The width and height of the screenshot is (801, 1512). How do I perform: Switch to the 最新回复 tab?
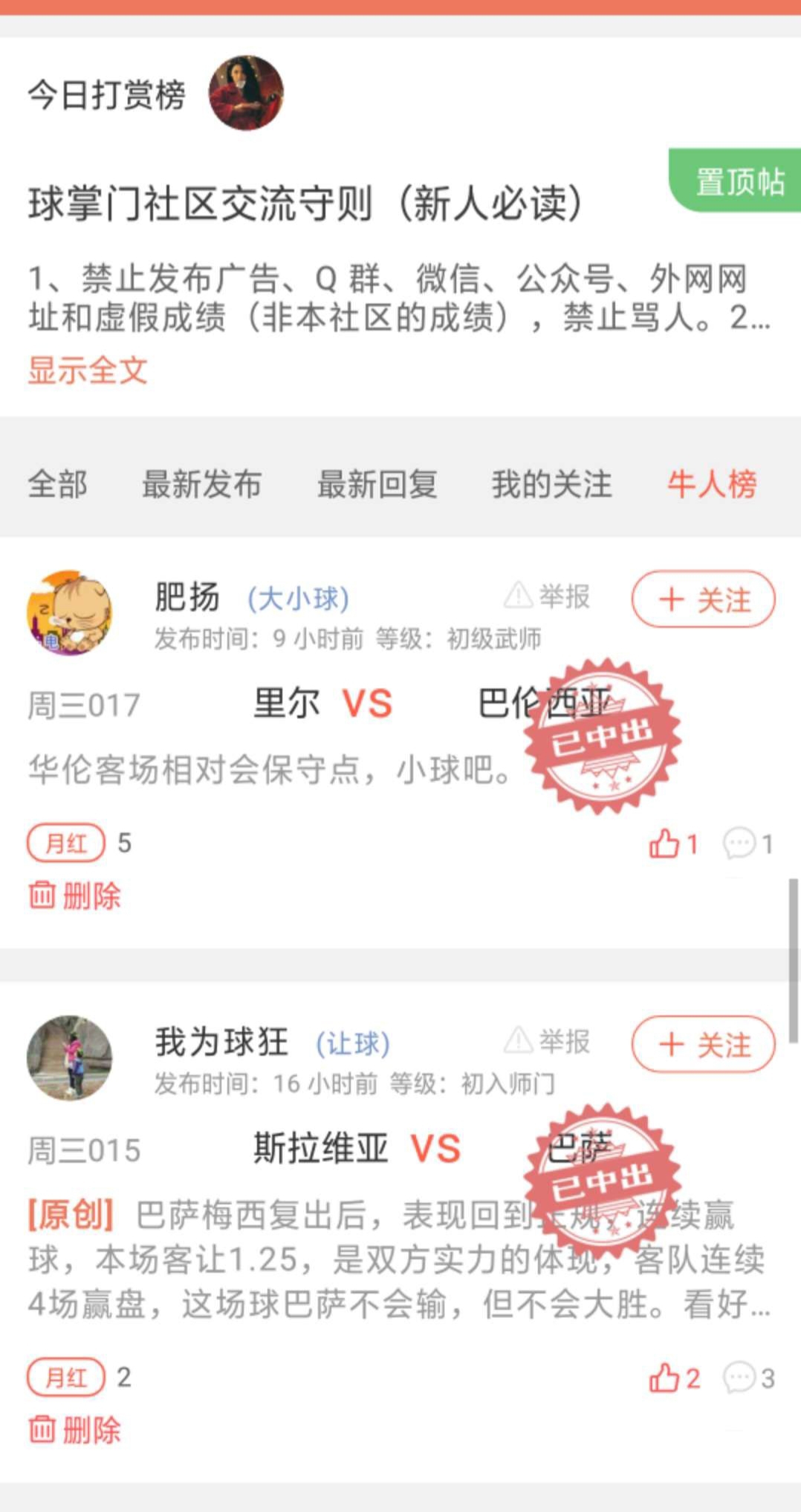coord(377,484)
